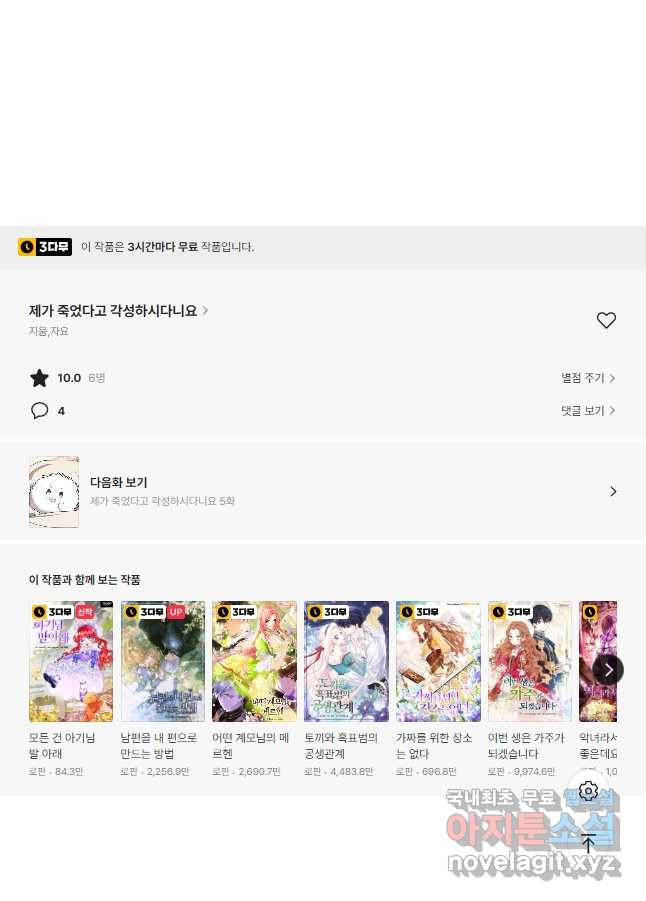
Task: Show more recommended works with right arrow
Action: point(608,669)
